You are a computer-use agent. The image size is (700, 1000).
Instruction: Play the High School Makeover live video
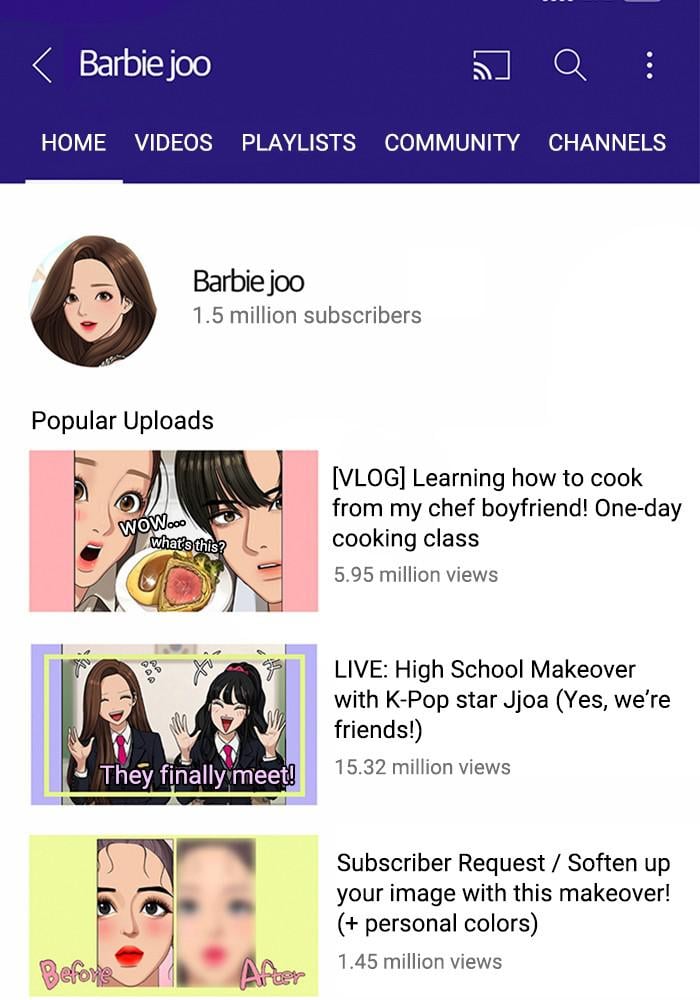point(174,724)
